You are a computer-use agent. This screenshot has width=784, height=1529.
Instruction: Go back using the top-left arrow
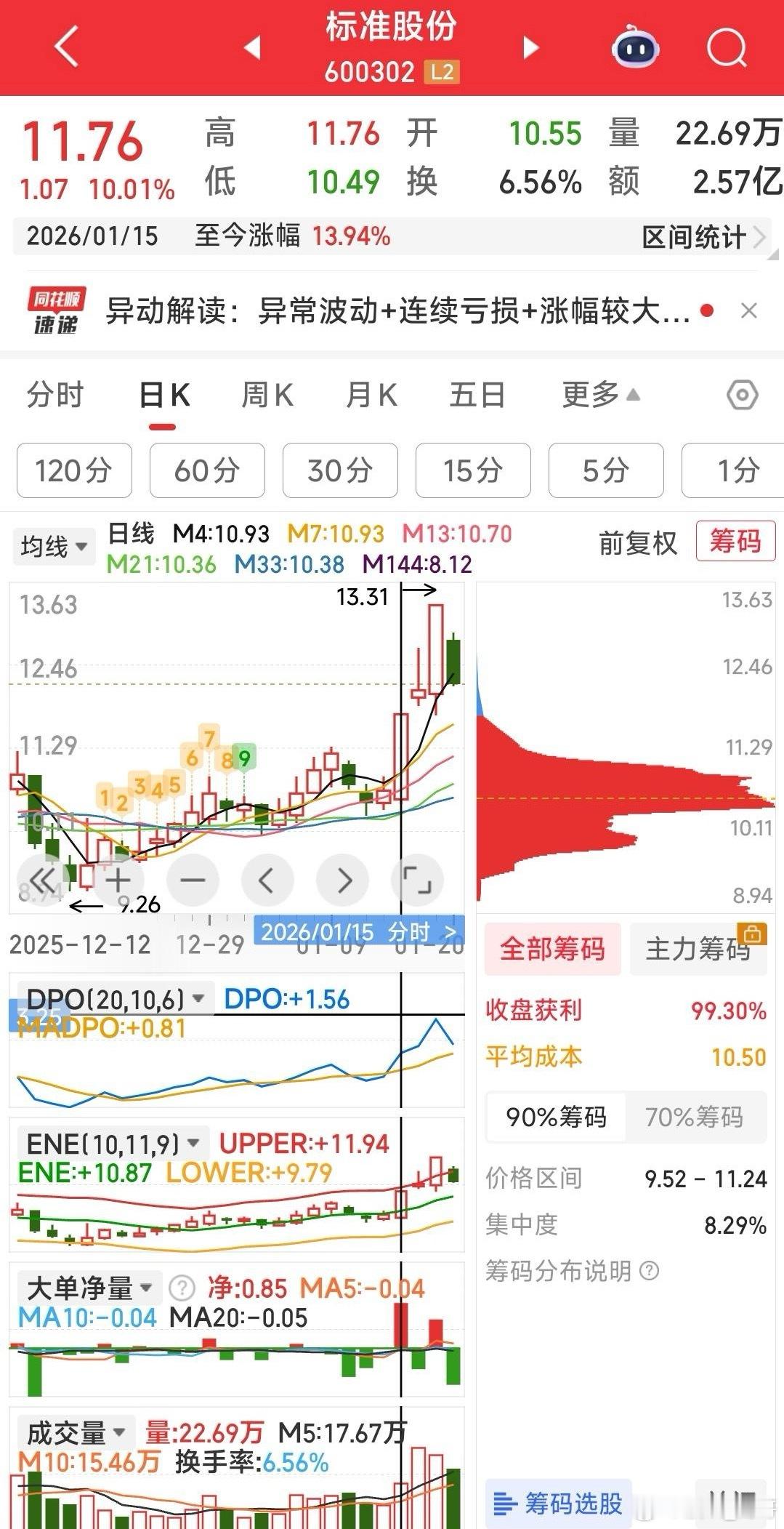66,47
